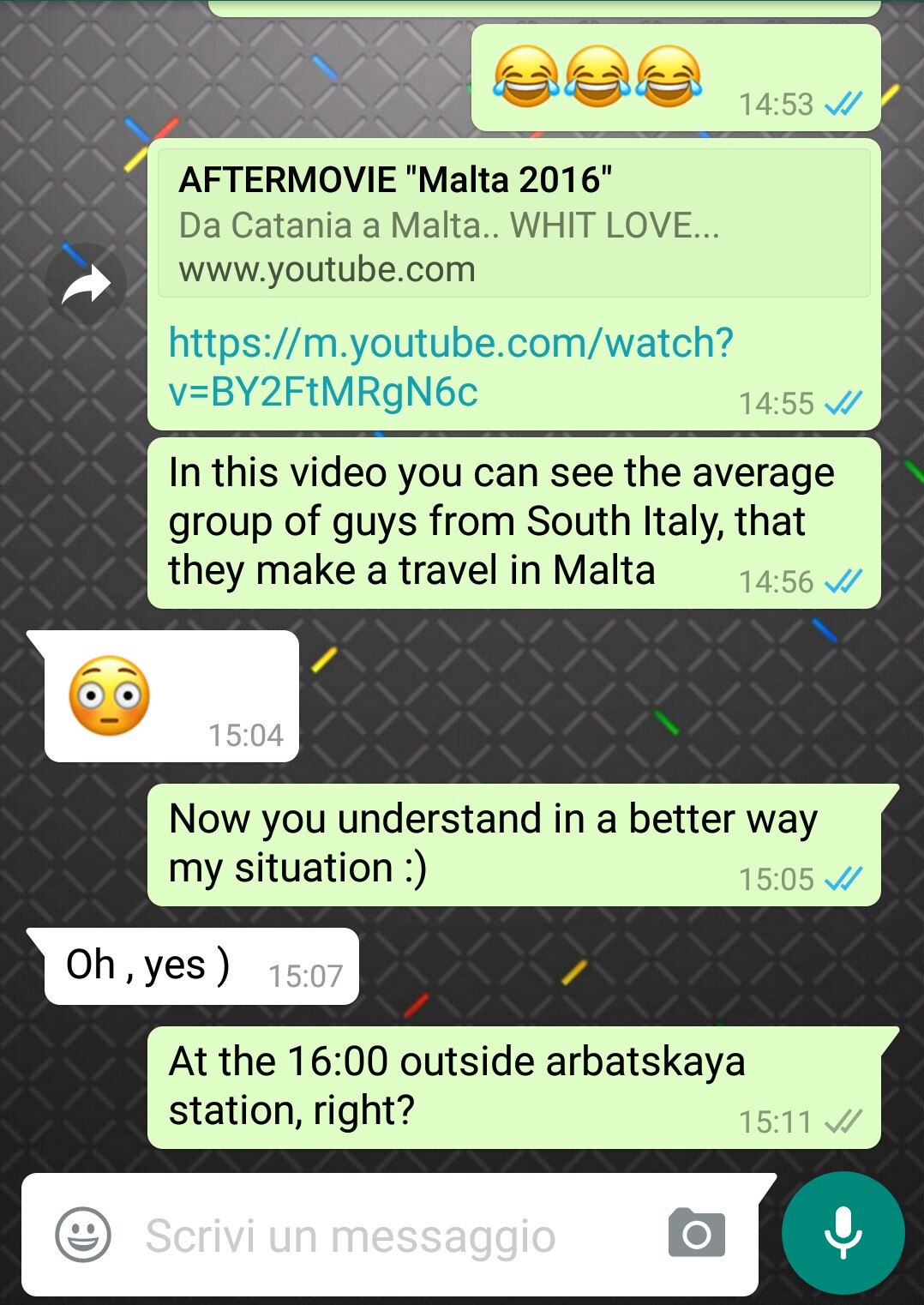
Task: Tap the forward arrow beside YouTube link
Action: tap(86, 285)
